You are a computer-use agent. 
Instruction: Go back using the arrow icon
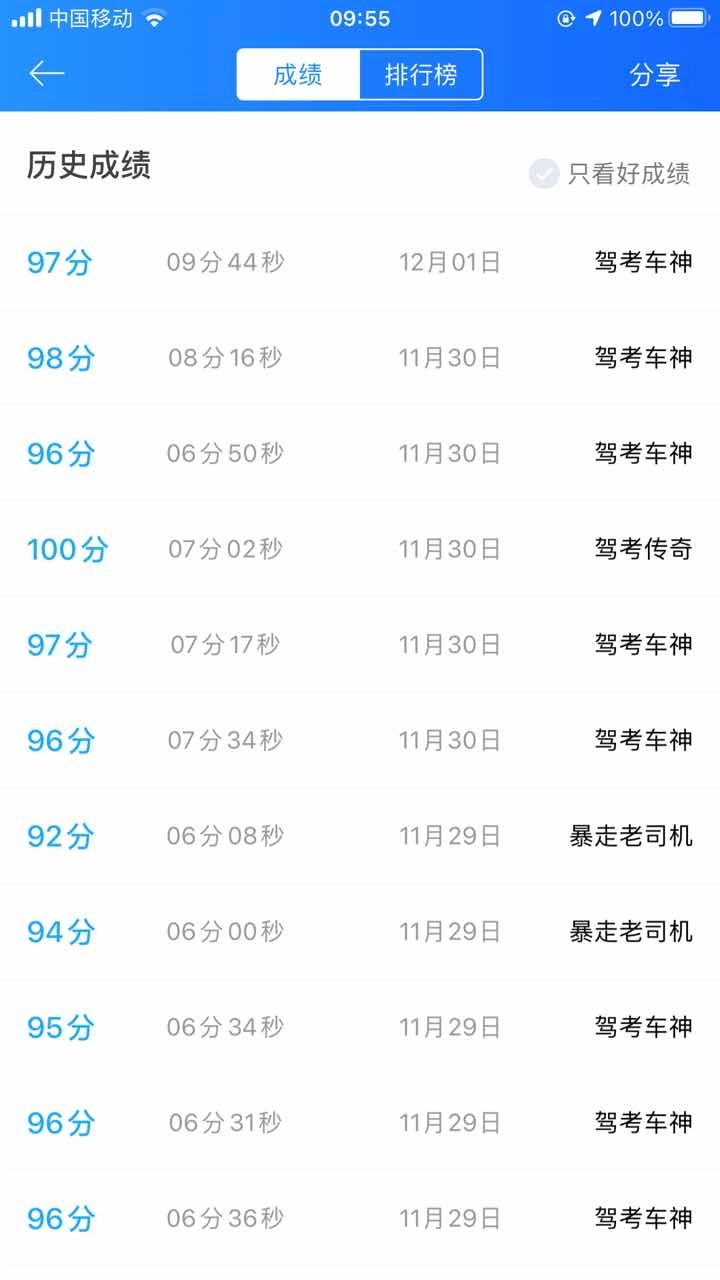point(46,74)
